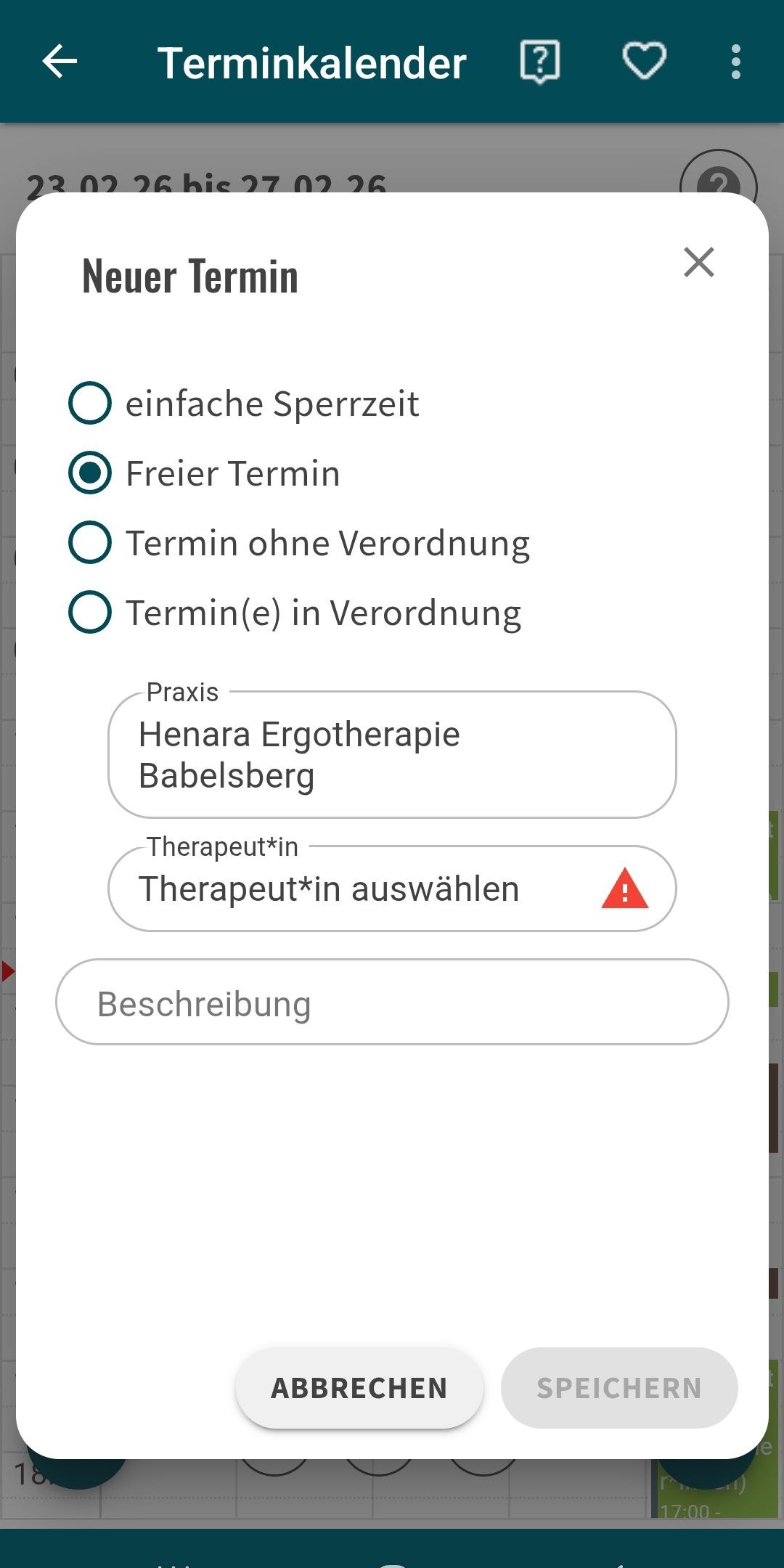Screen dimensions: 784x1568
Task: Open the overflow menu
Action: point(736,62)
